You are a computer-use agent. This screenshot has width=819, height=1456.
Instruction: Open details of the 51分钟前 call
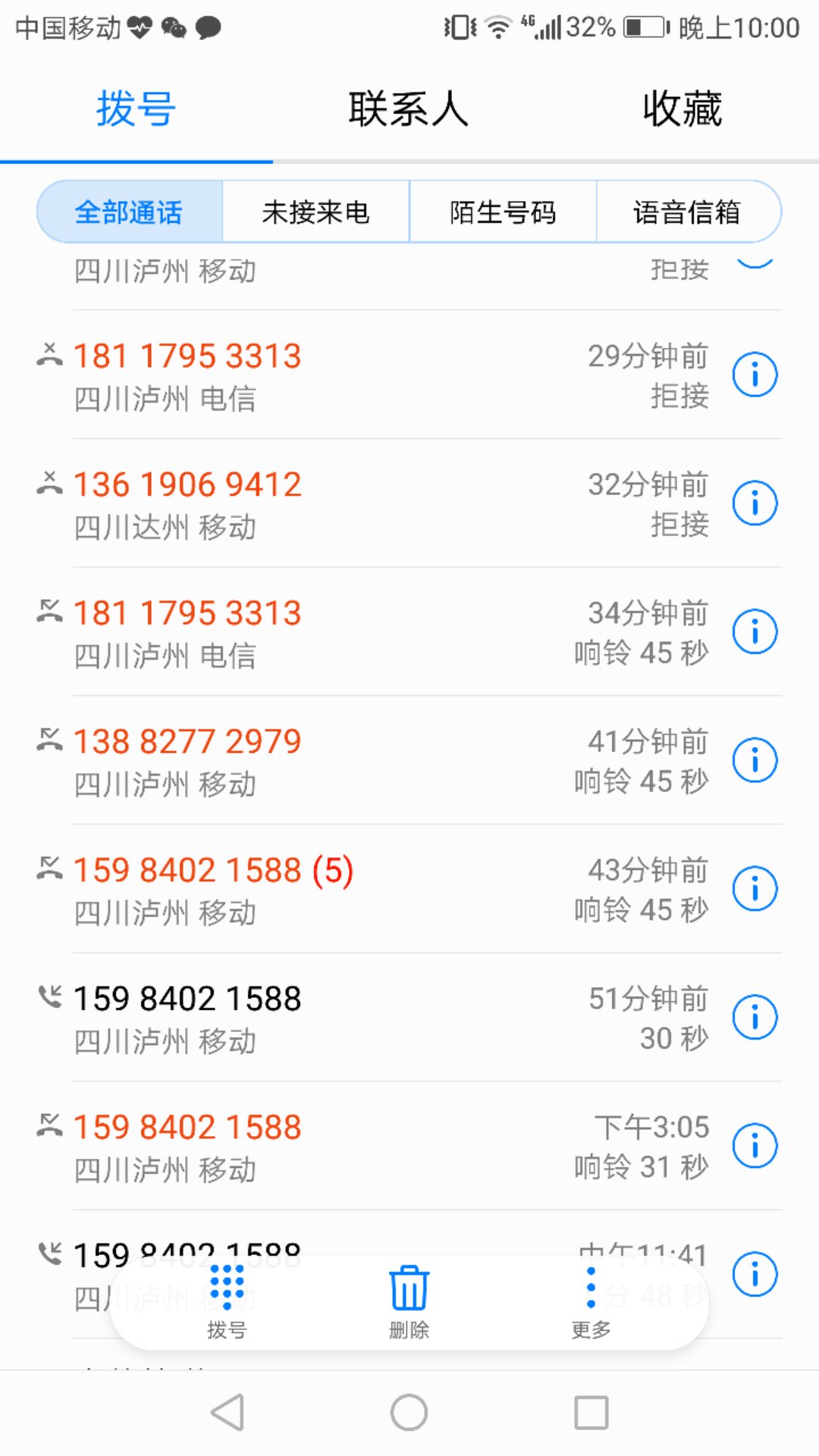click(x=755, y=1017)
